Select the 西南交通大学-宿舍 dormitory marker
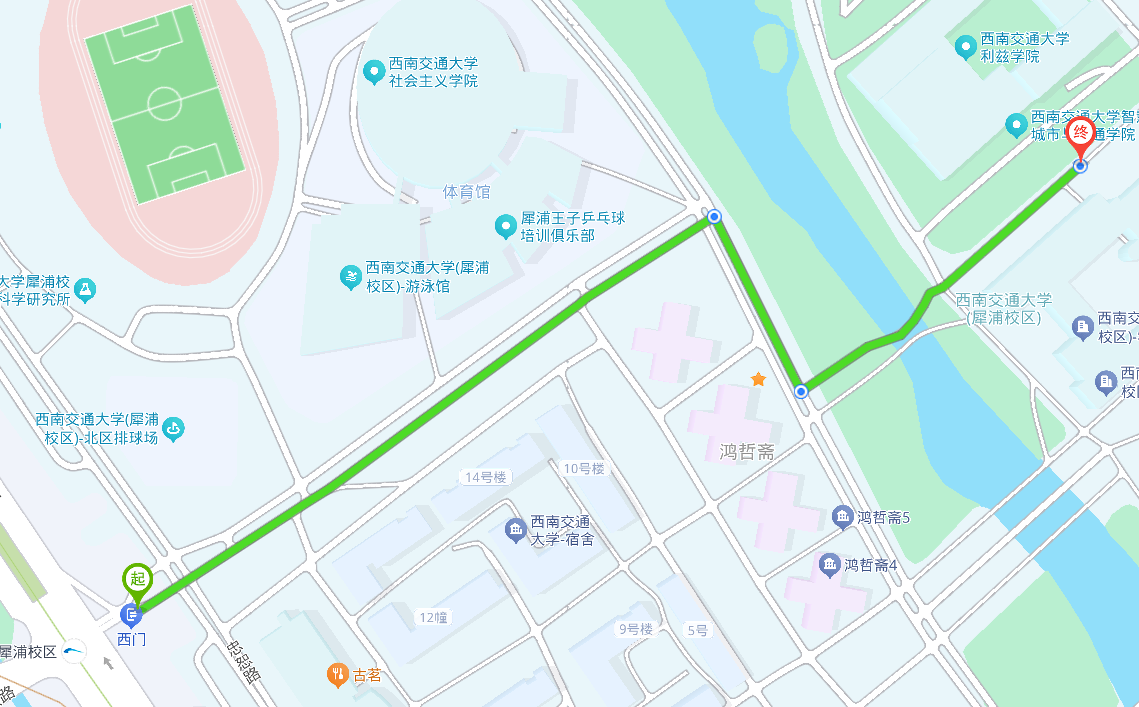 516,530
